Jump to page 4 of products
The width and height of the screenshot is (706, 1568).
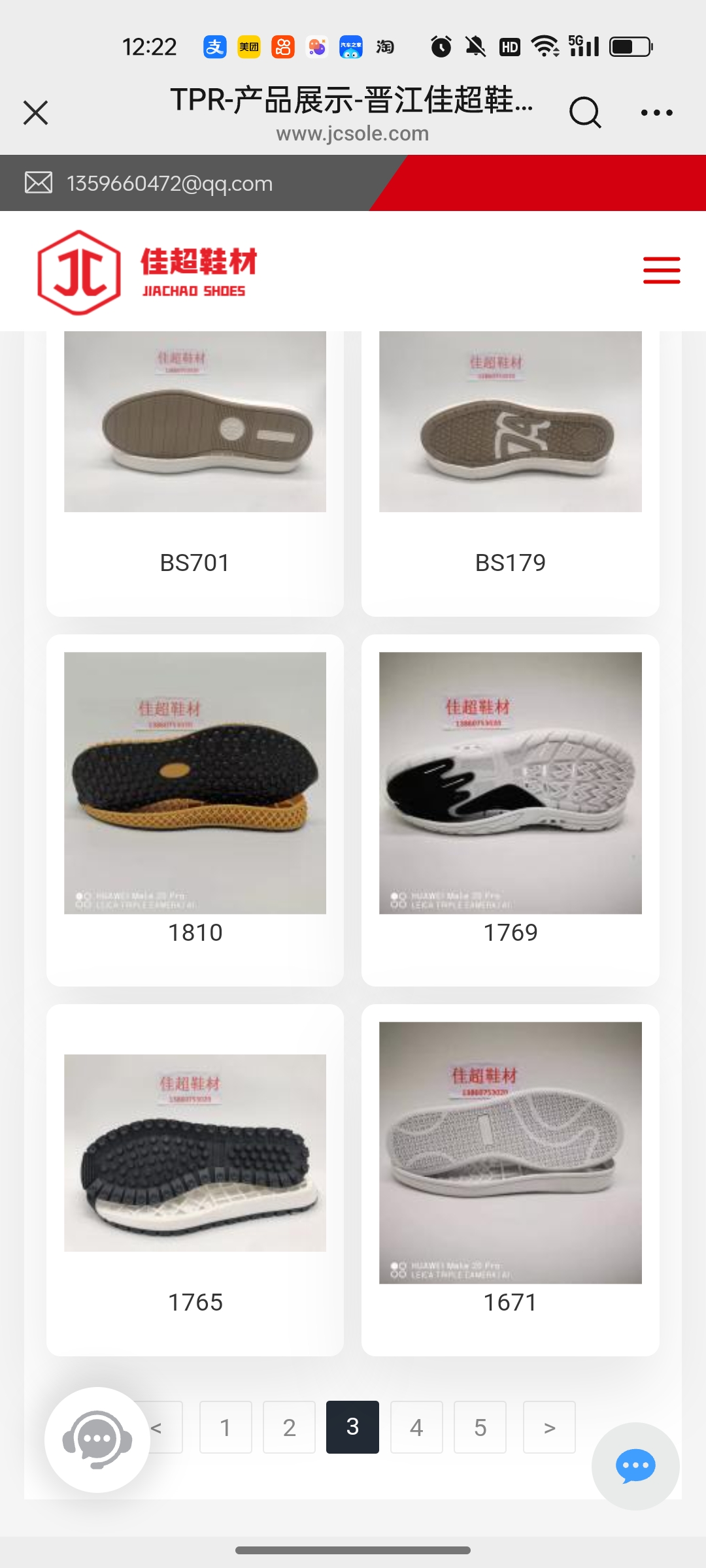point(416,1428)
